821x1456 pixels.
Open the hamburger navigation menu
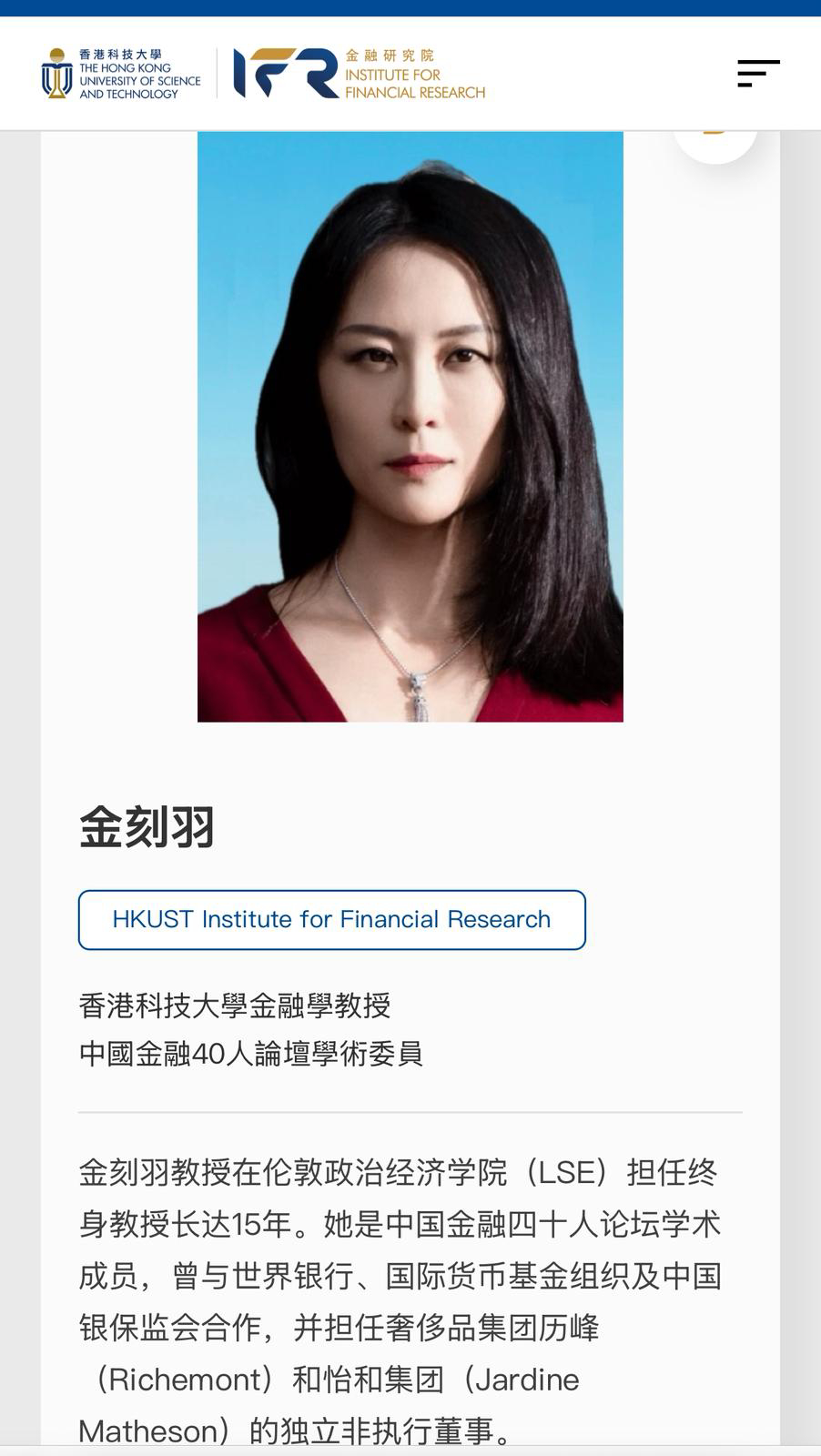pyautogui.click(x=758, y=73)
